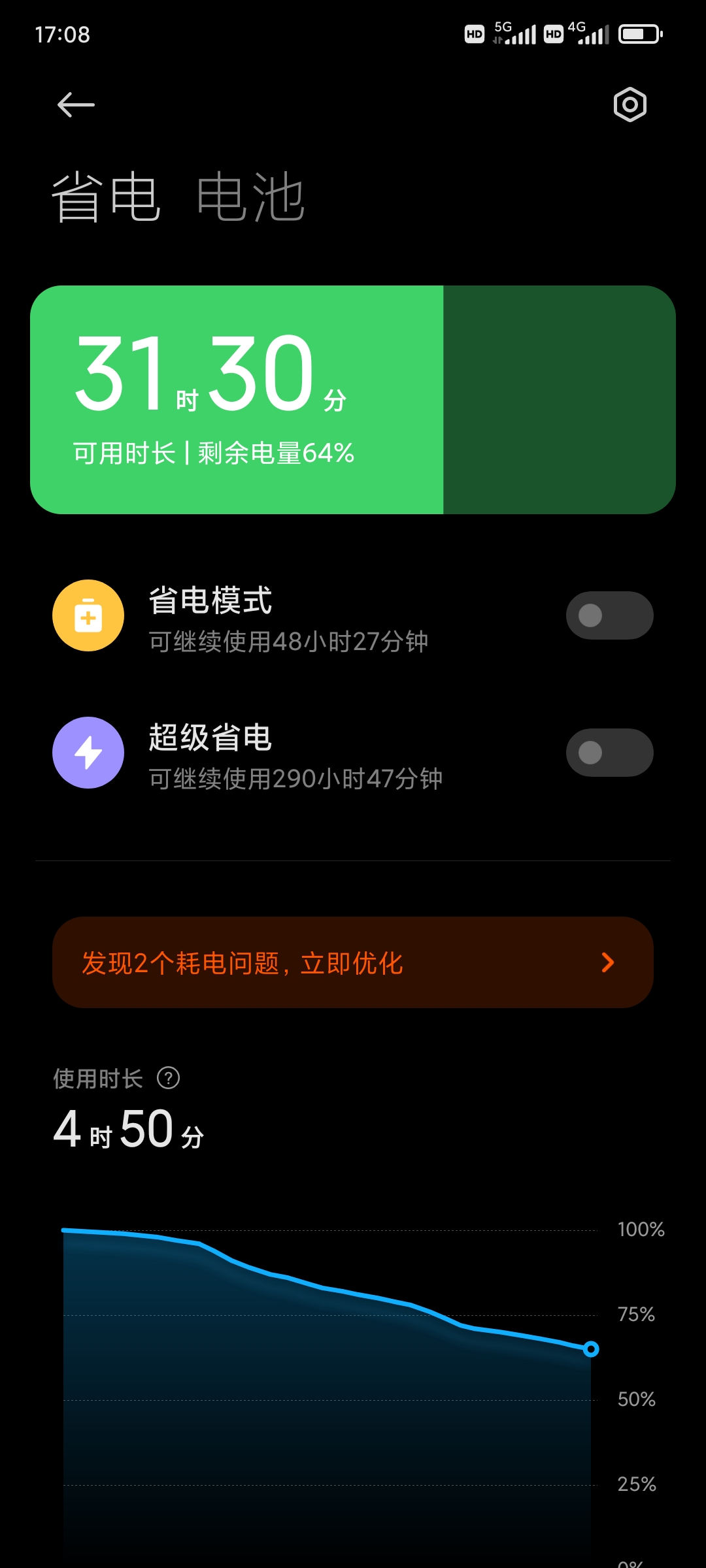Select the 省电 tab
This screenshot has height=1568, width=706.
pos(106,197)
